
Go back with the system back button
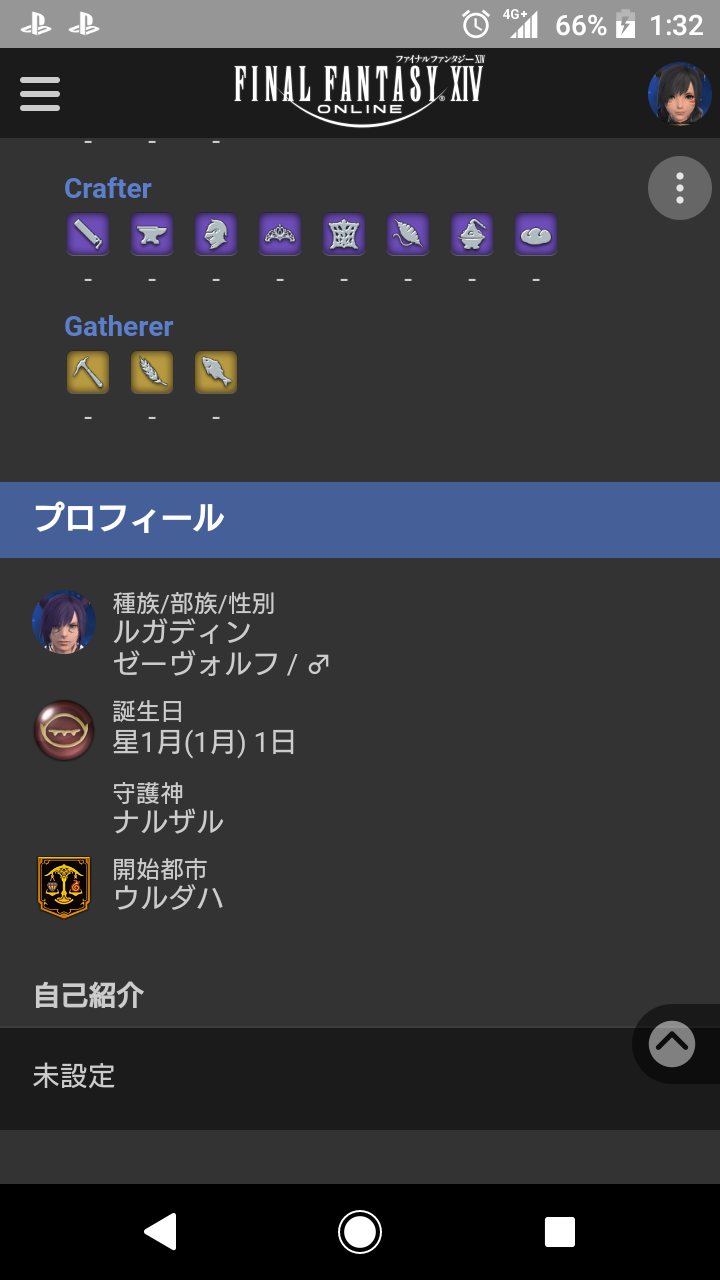tap(160, 1232)
